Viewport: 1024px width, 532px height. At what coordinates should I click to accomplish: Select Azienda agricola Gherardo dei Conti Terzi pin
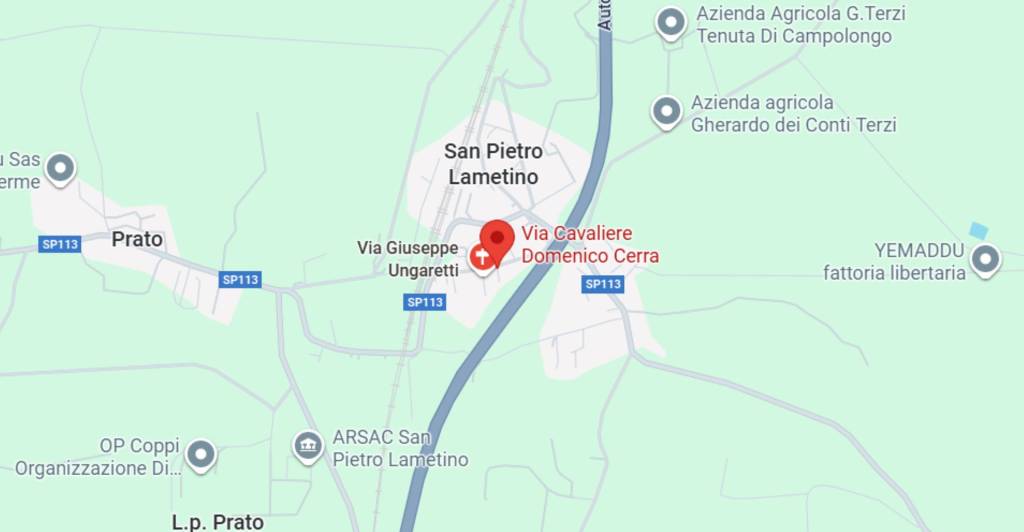click(x=667, y=111)
